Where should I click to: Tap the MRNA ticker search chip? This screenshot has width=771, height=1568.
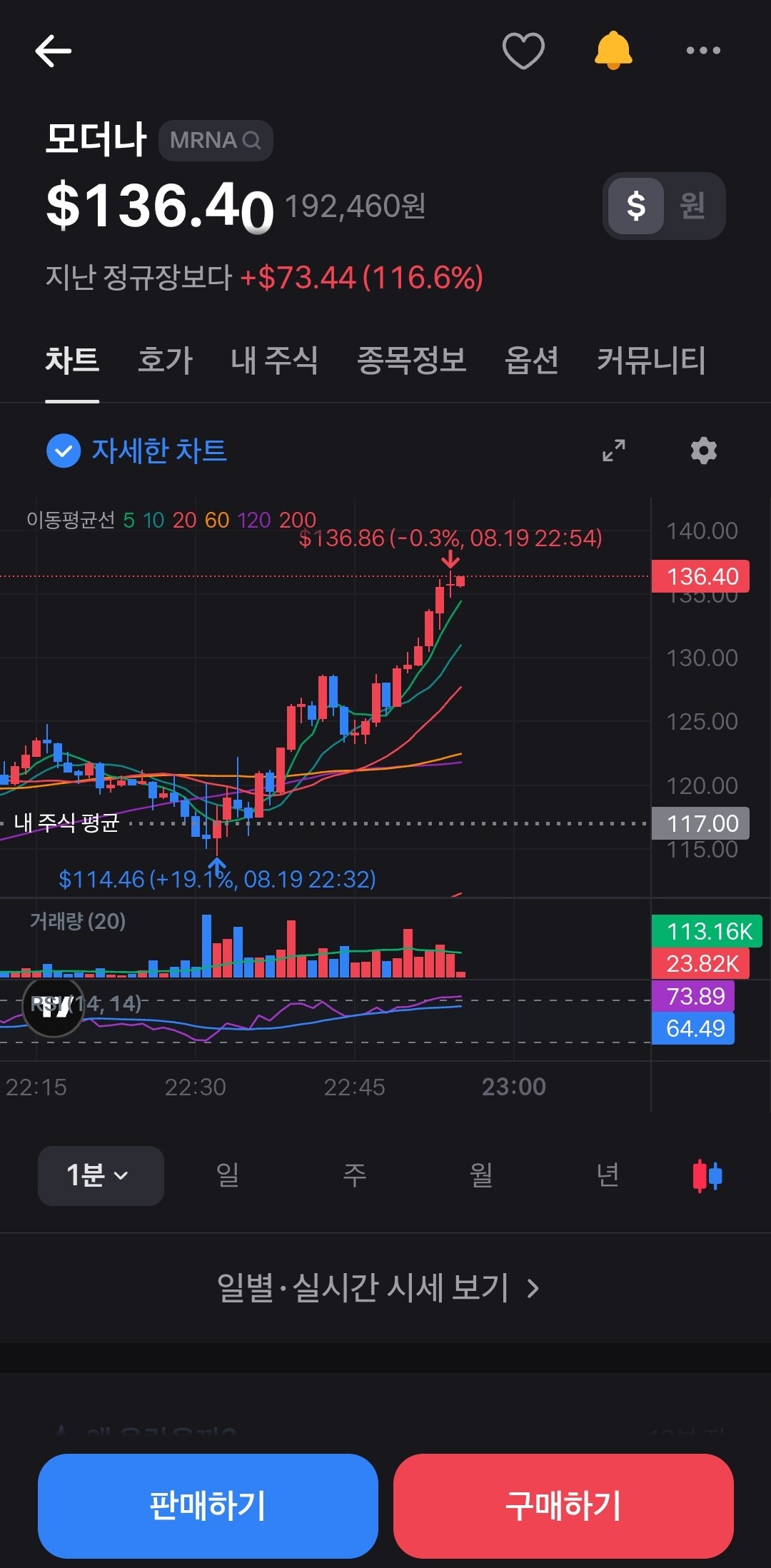click(x=216, y=140)
